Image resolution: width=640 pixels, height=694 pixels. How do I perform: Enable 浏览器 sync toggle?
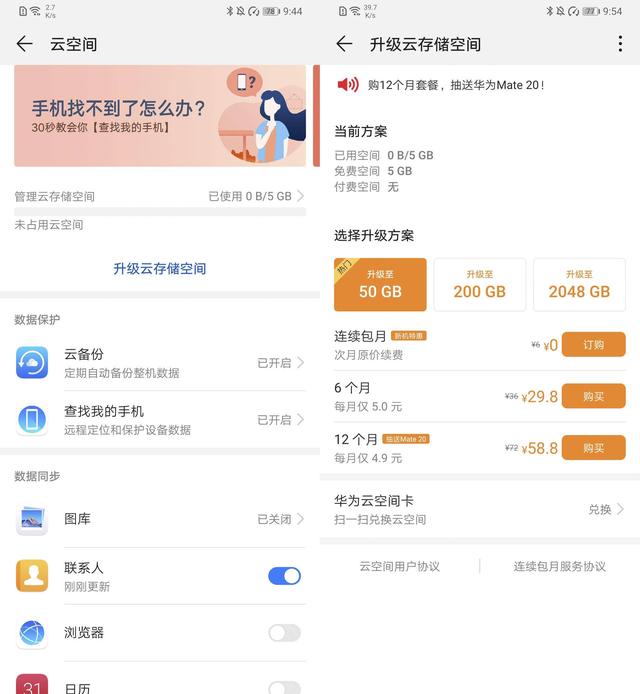[284, 632]
